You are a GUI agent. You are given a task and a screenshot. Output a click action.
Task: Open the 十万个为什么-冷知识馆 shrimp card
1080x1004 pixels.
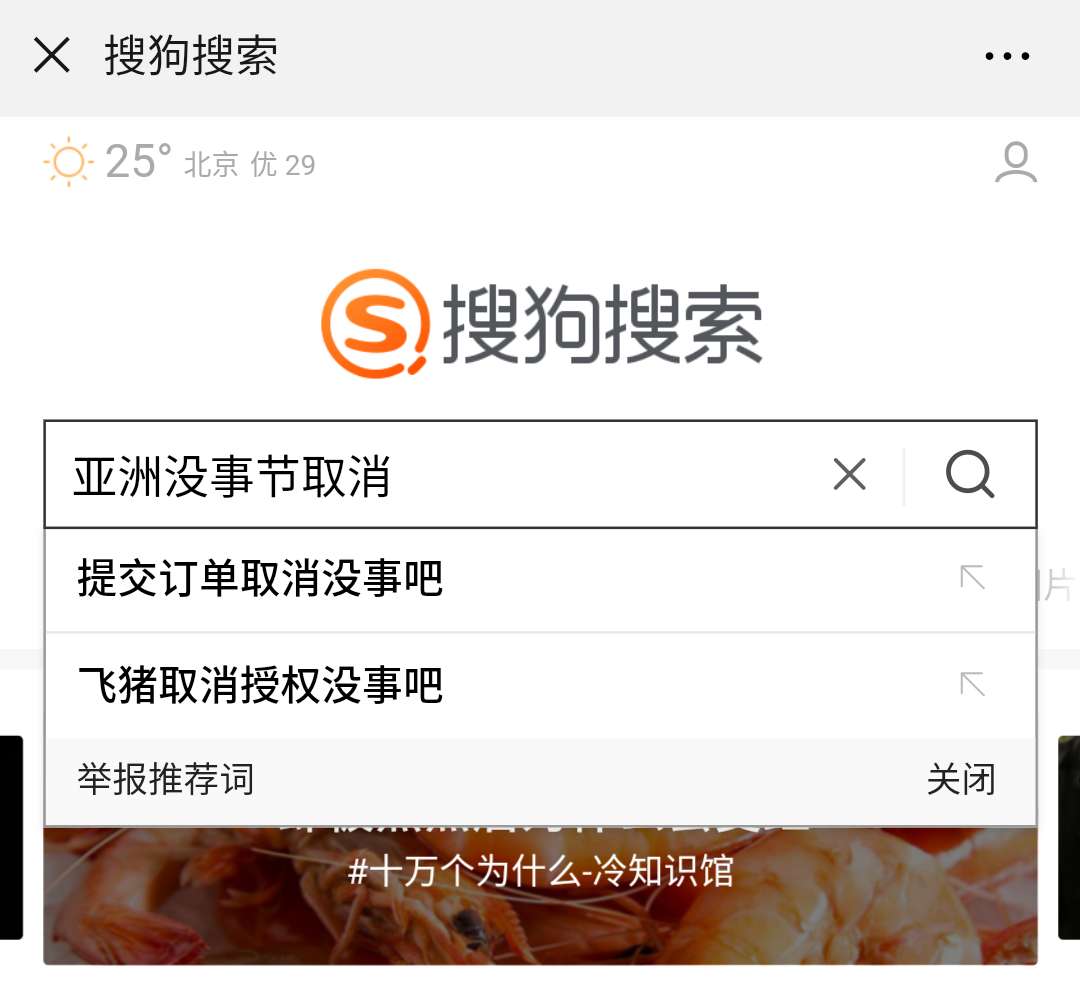tap(540, 900)
